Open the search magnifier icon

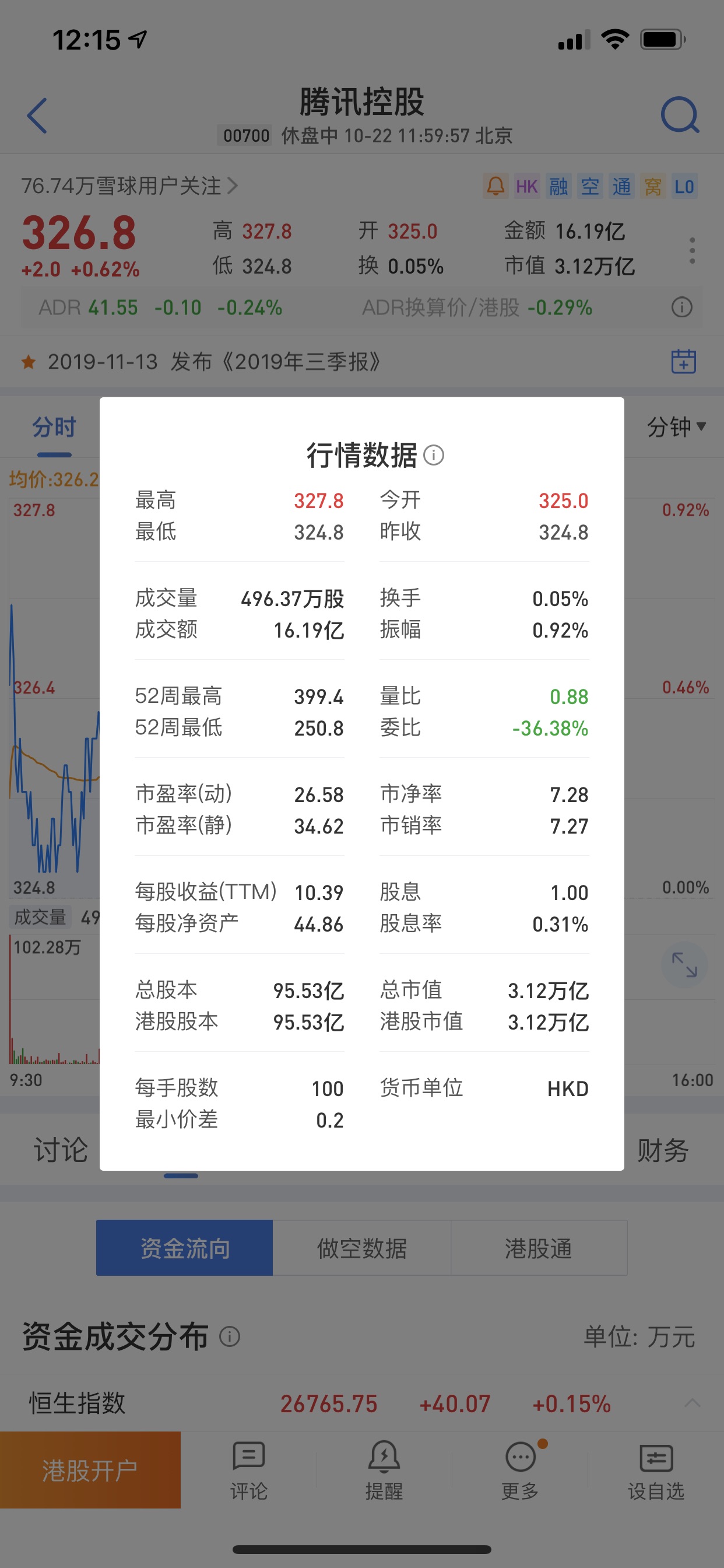point(679,116)
